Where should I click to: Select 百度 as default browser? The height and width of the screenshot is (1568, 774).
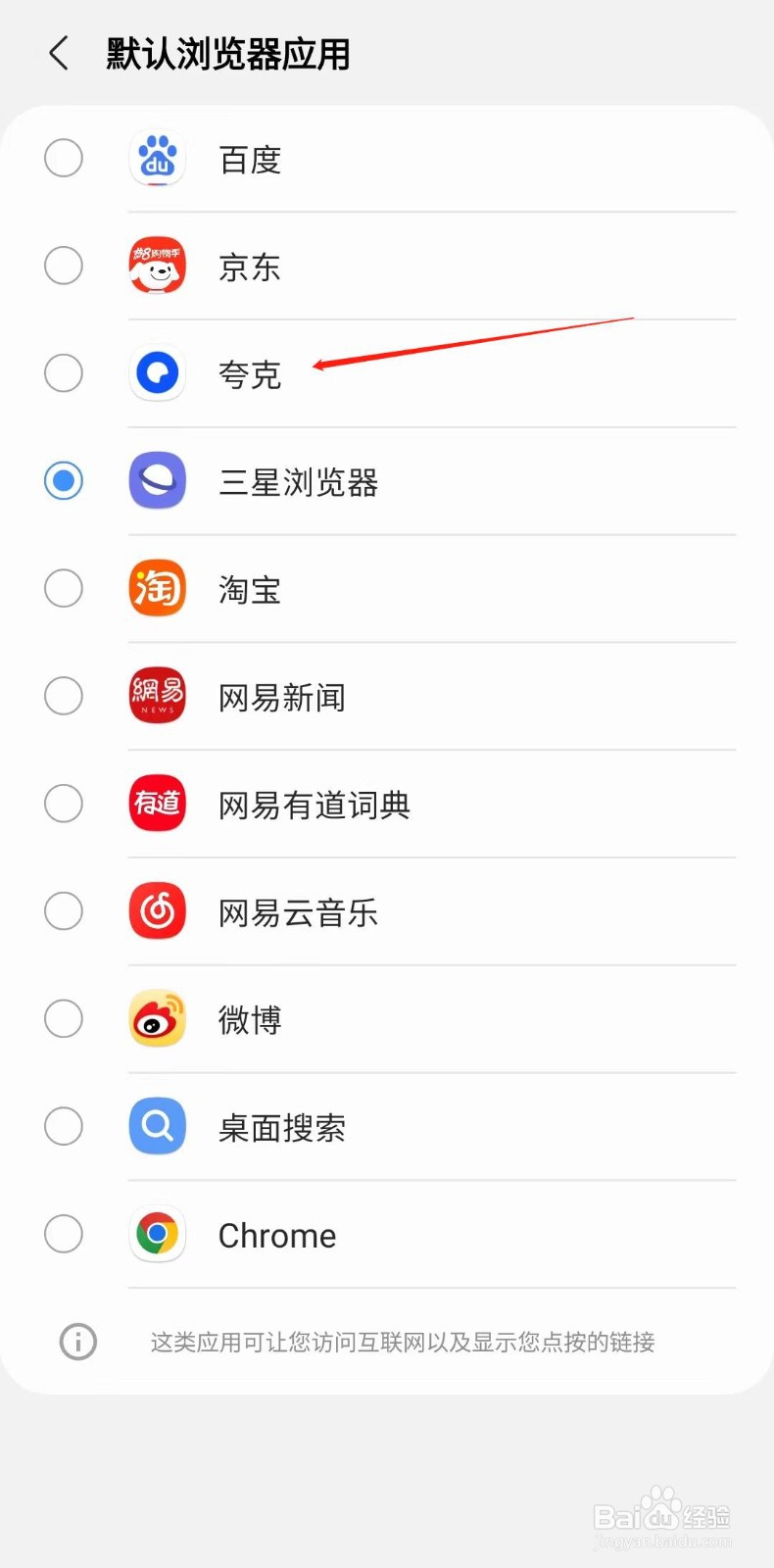pos(387,158)
